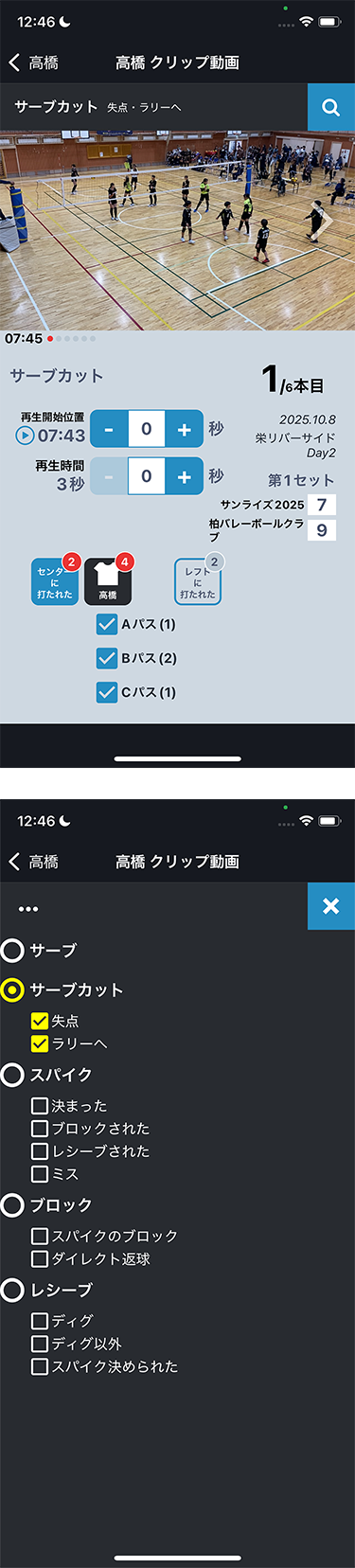Check the ブロックされた checkbox
The width and height of the screenshot is (355, 1568).
[40, 1129]
